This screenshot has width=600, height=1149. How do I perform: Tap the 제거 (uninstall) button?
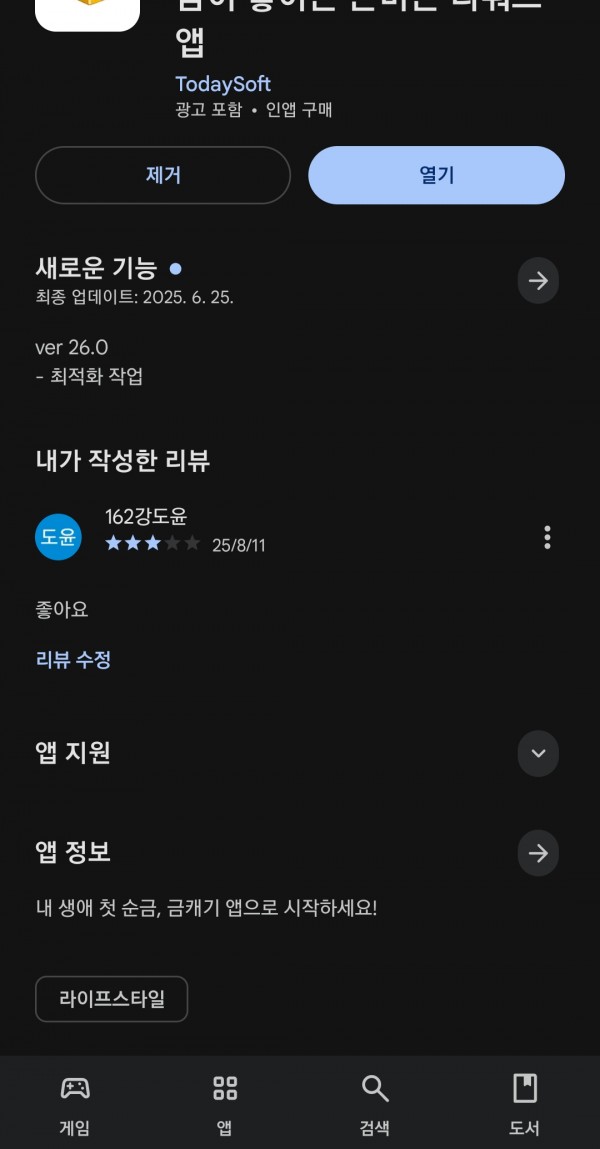163,175
